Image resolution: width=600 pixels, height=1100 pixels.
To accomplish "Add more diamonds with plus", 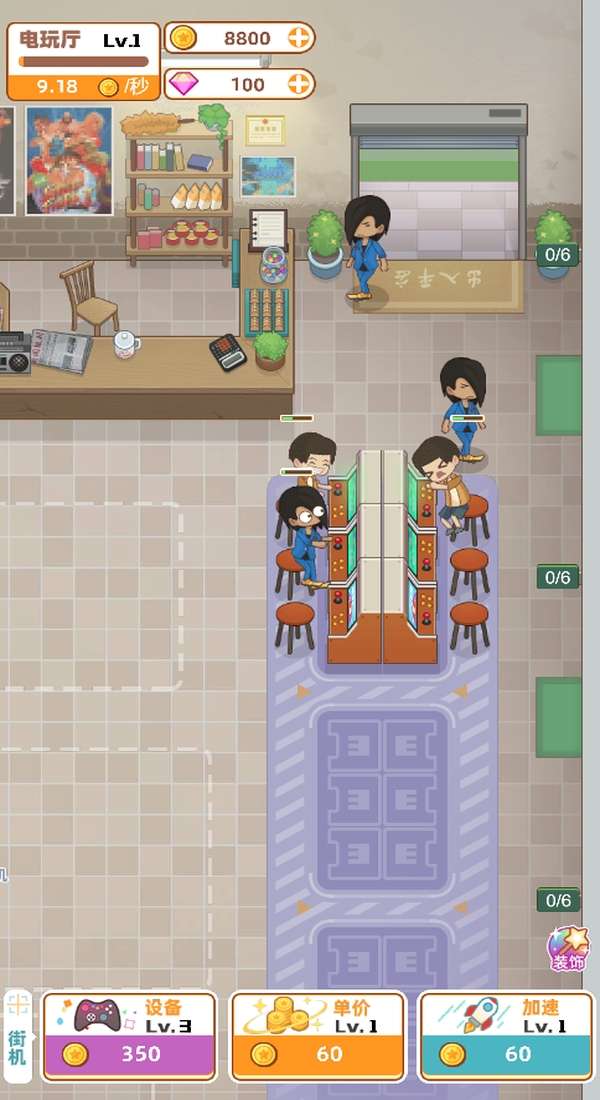I will click(x=298, y=84).
